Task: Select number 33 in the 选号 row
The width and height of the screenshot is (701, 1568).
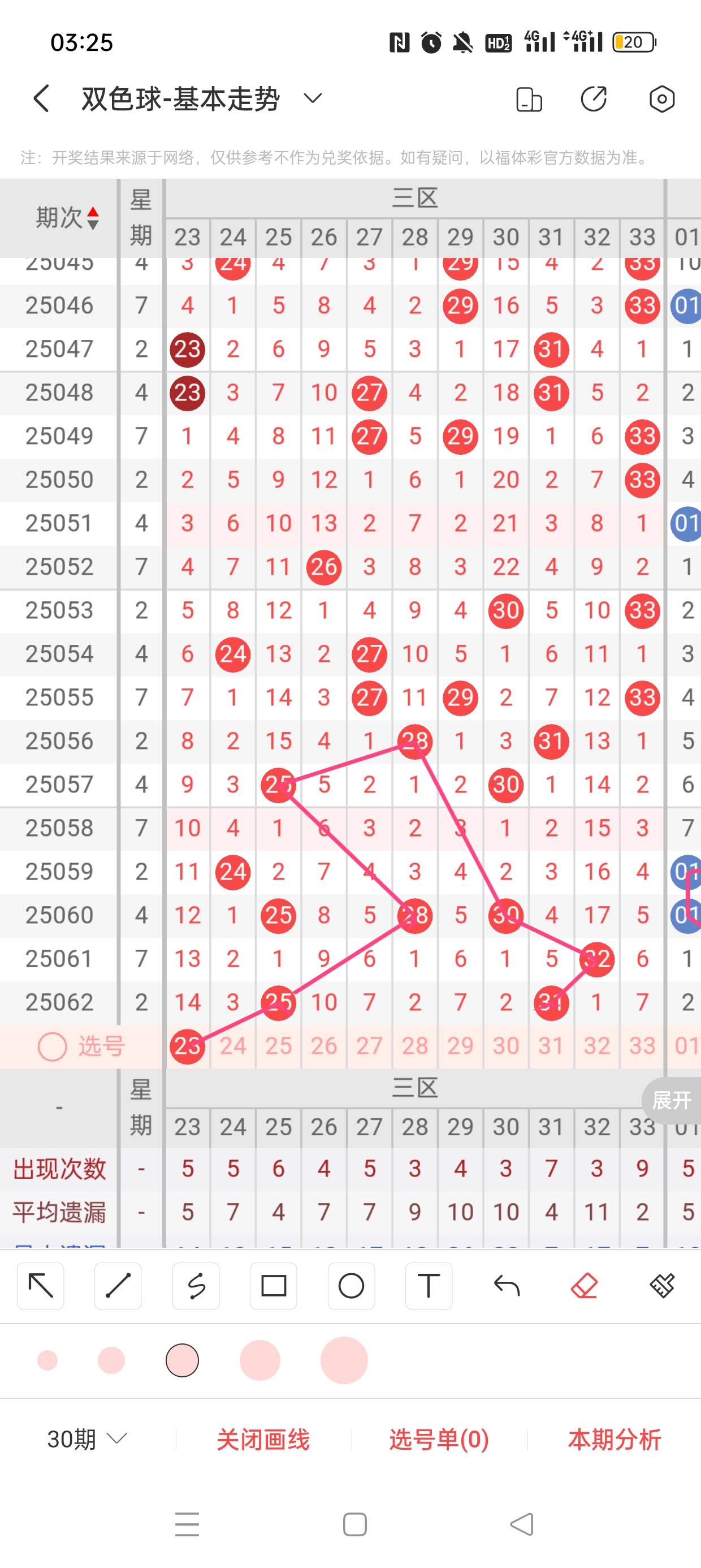Action: [x=642, y=1046]
